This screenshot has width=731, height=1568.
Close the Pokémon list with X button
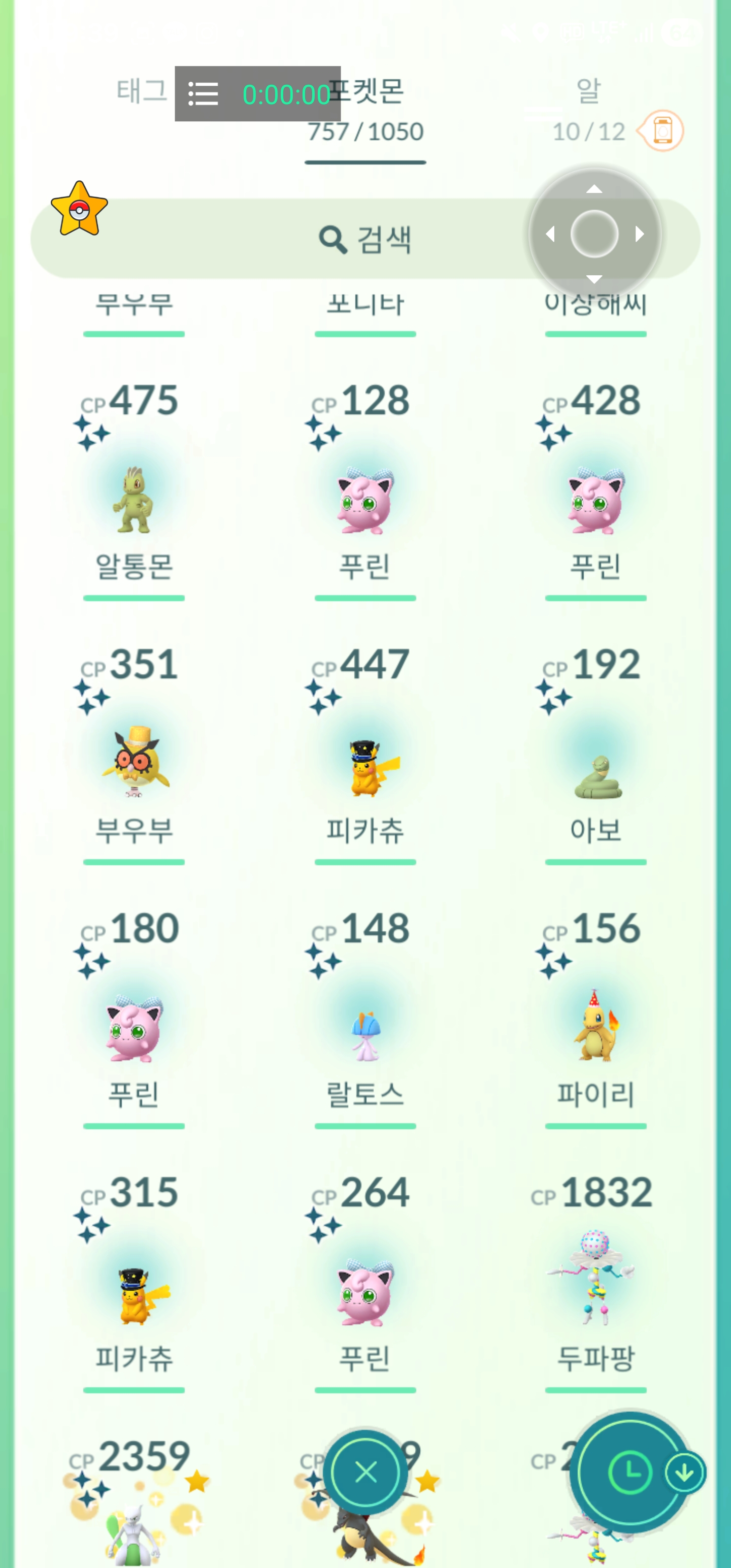point(365,1473)
